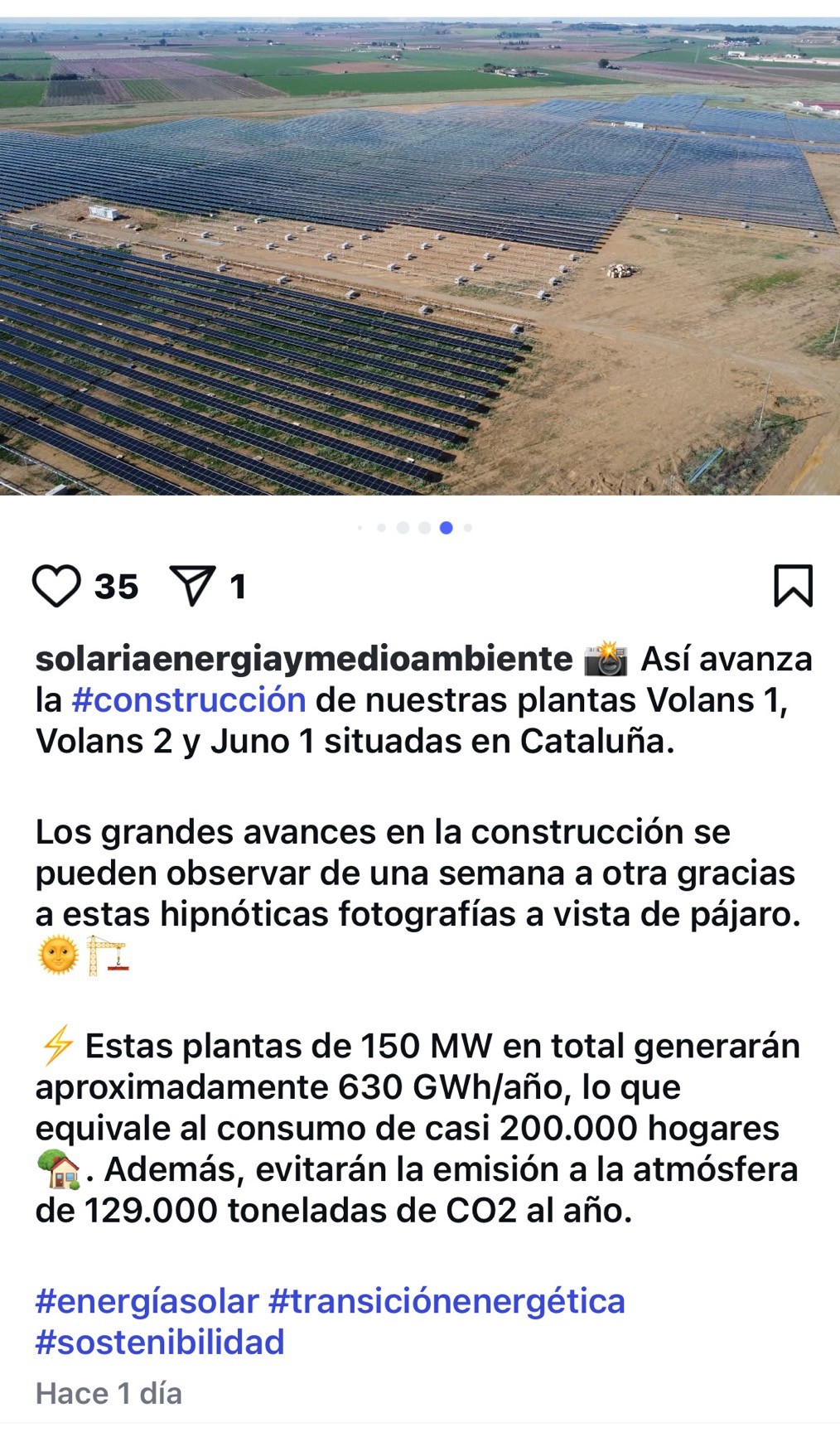Image resolution: width=840 pixels, height=1437 pixels.
Task: Tap the aerial solar farm photo
Action: pyautogui.click(x=420, y=257)
